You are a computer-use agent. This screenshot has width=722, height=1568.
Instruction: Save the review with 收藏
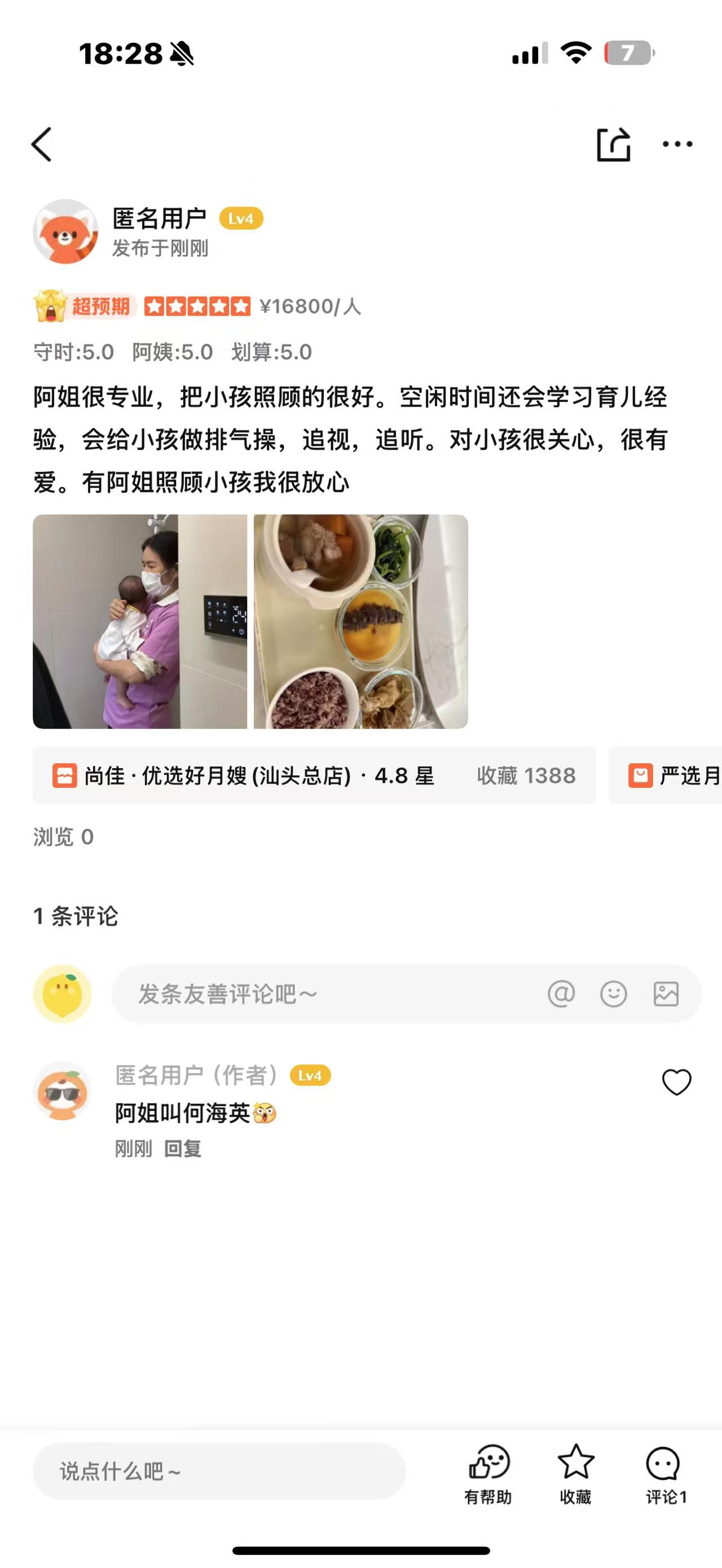[x=575, y=1474]
